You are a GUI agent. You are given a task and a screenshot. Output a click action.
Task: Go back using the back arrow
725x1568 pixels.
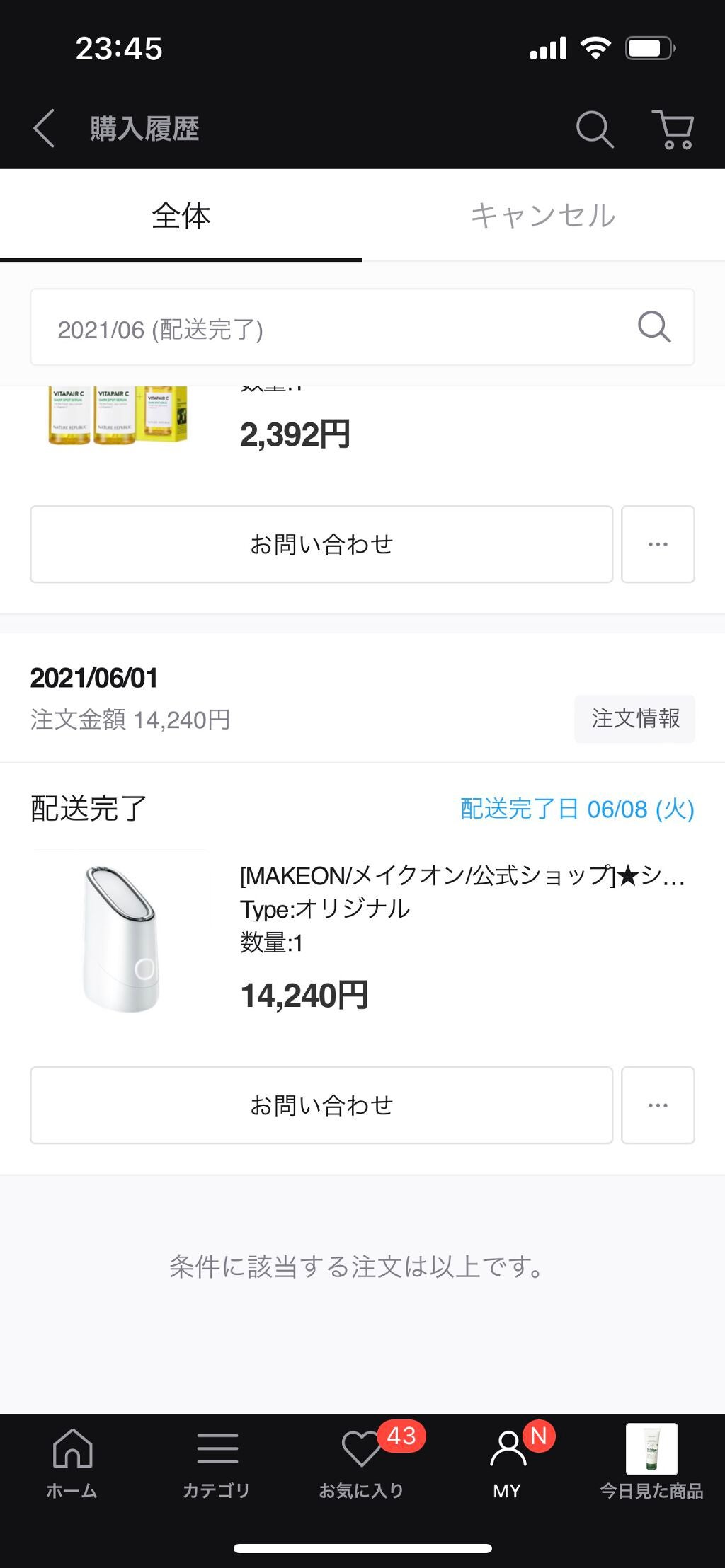coord(44,129)
